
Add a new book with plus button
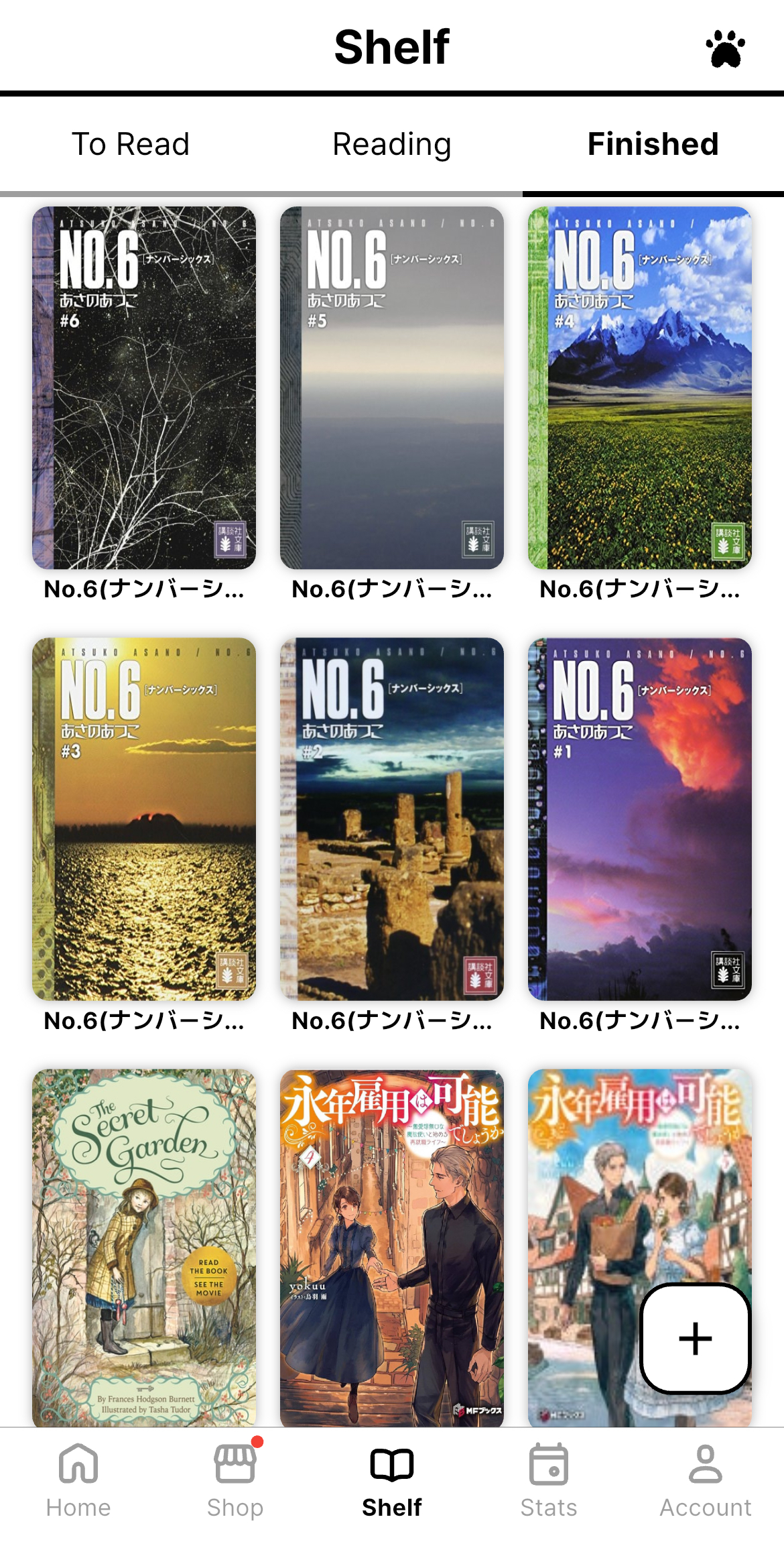coord(695,1339)
